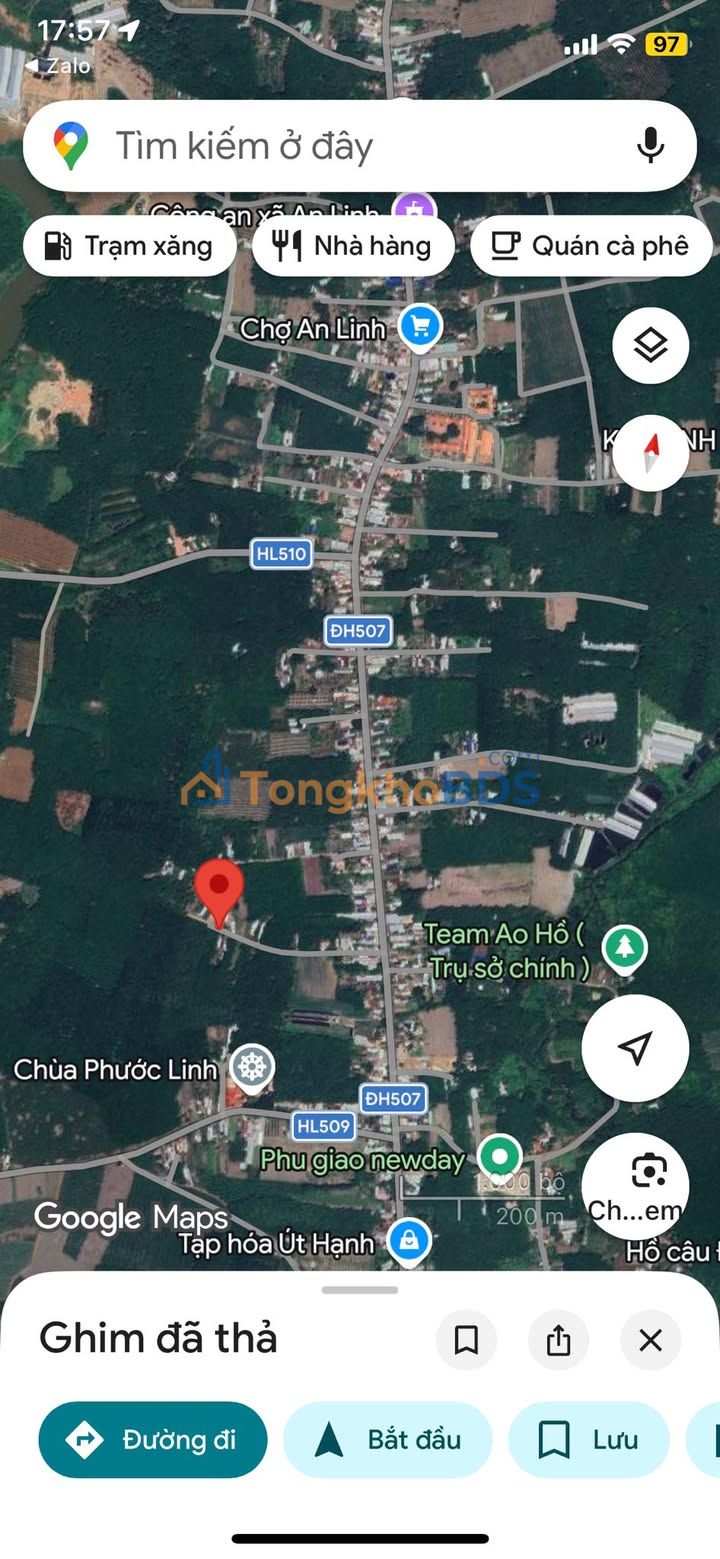Screen dimensions: 720x1559
Task: Open the map layers selector
Action: (650, 346)
